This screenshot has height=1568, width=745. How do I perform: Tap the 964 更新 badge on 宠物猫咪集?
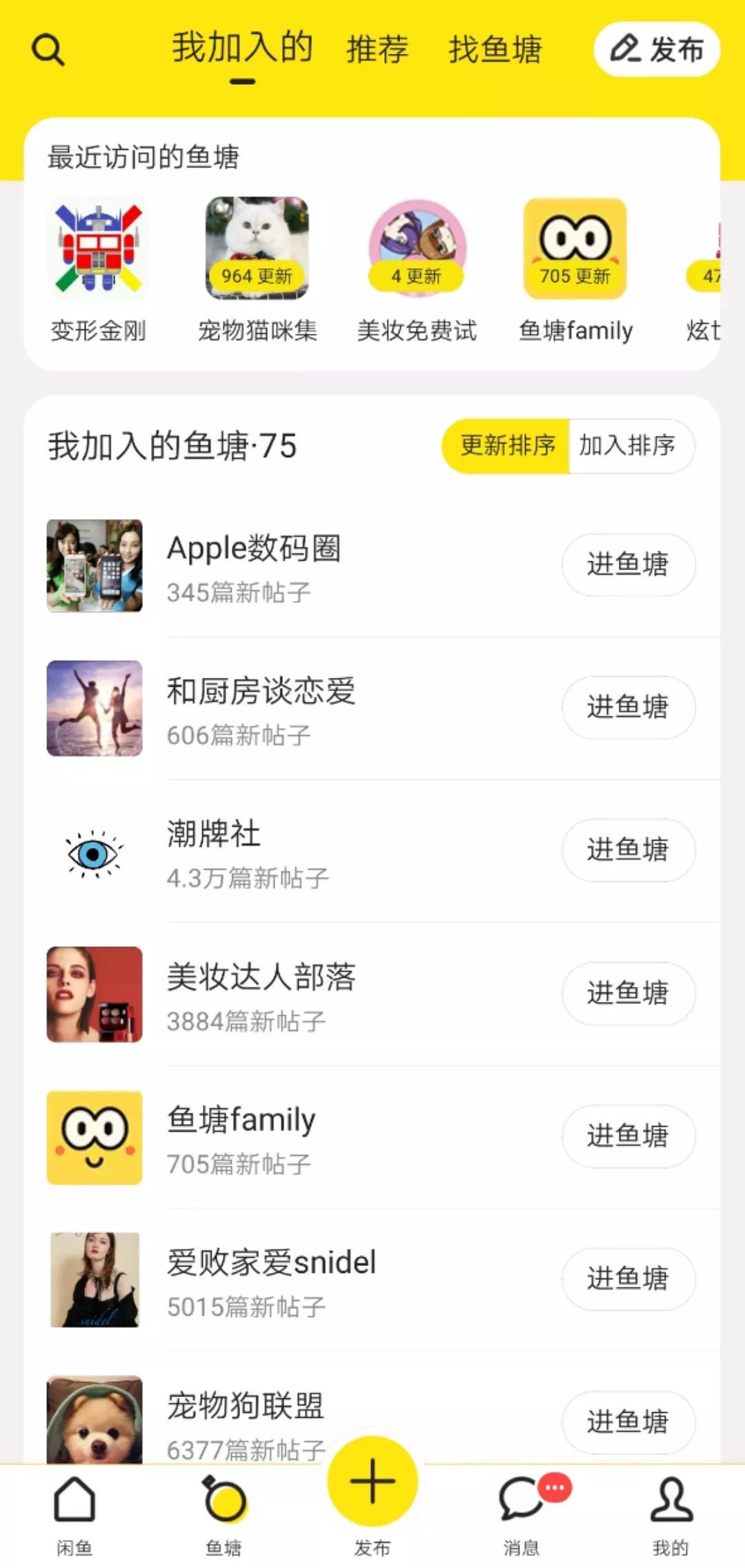(257, 275)
